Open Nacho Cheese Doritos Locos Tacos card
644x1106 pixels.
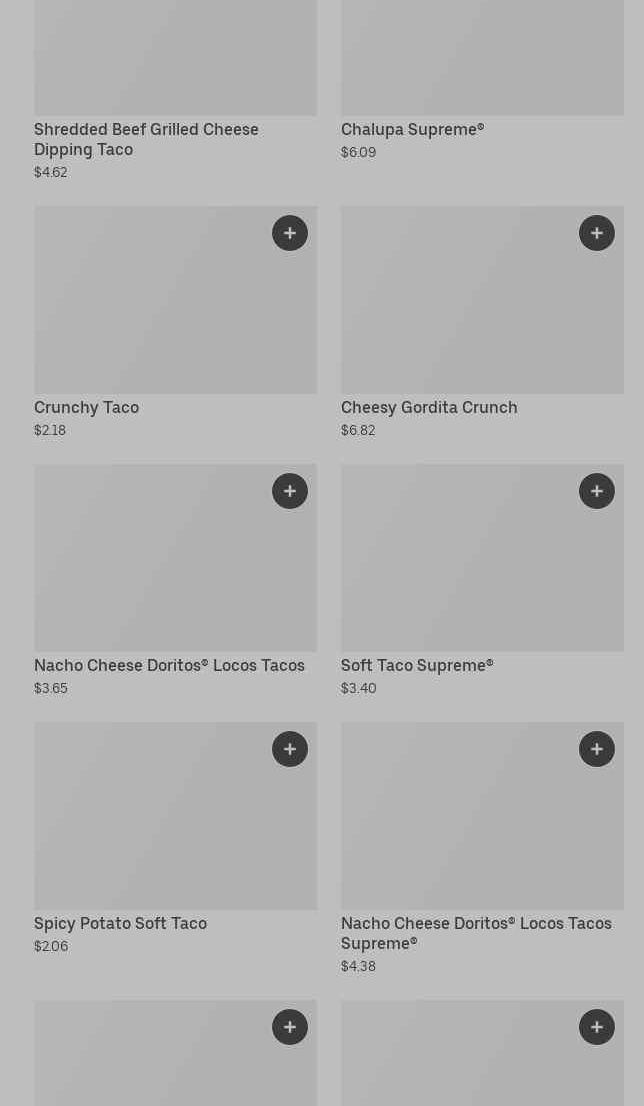[x=169, y=665]
